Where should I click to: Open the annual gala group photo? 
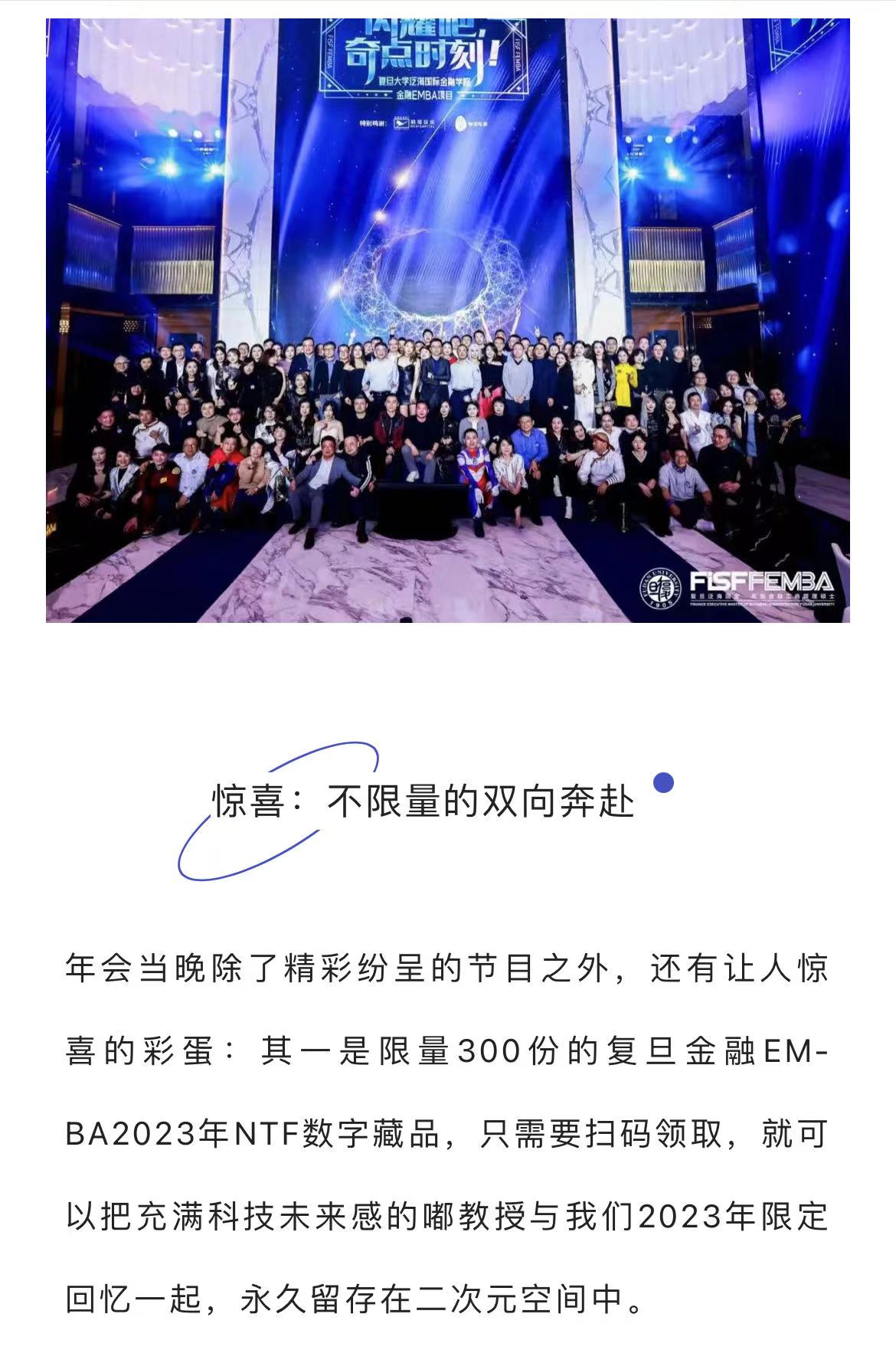448,322
